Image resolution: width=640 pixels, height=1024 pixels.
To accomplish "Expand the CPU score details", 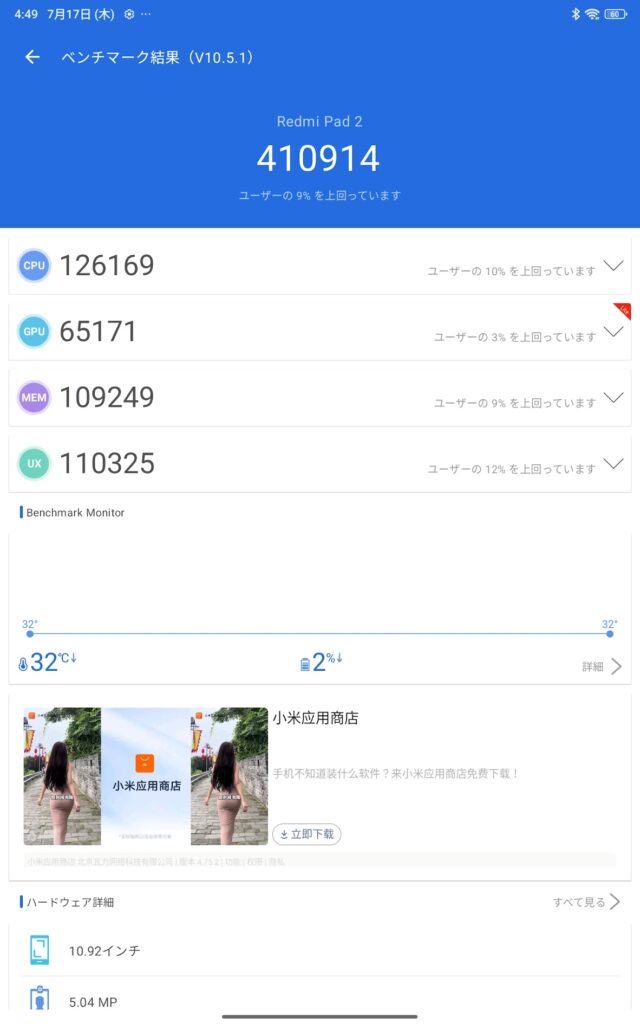I will [x=613, y=268].
